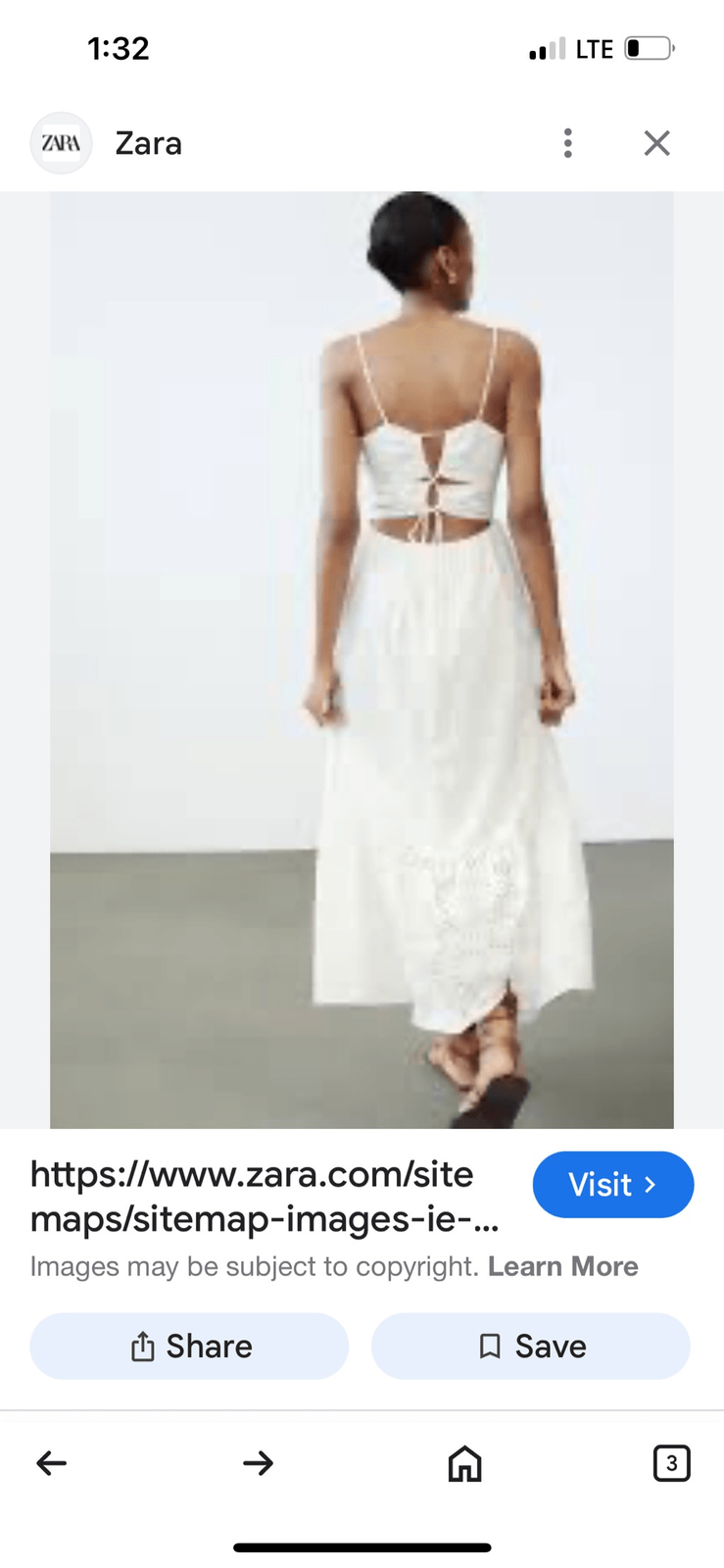Open the three-dot overflow menu
The height and width of the screenshot is (1568, 724).
pos(567,143)
